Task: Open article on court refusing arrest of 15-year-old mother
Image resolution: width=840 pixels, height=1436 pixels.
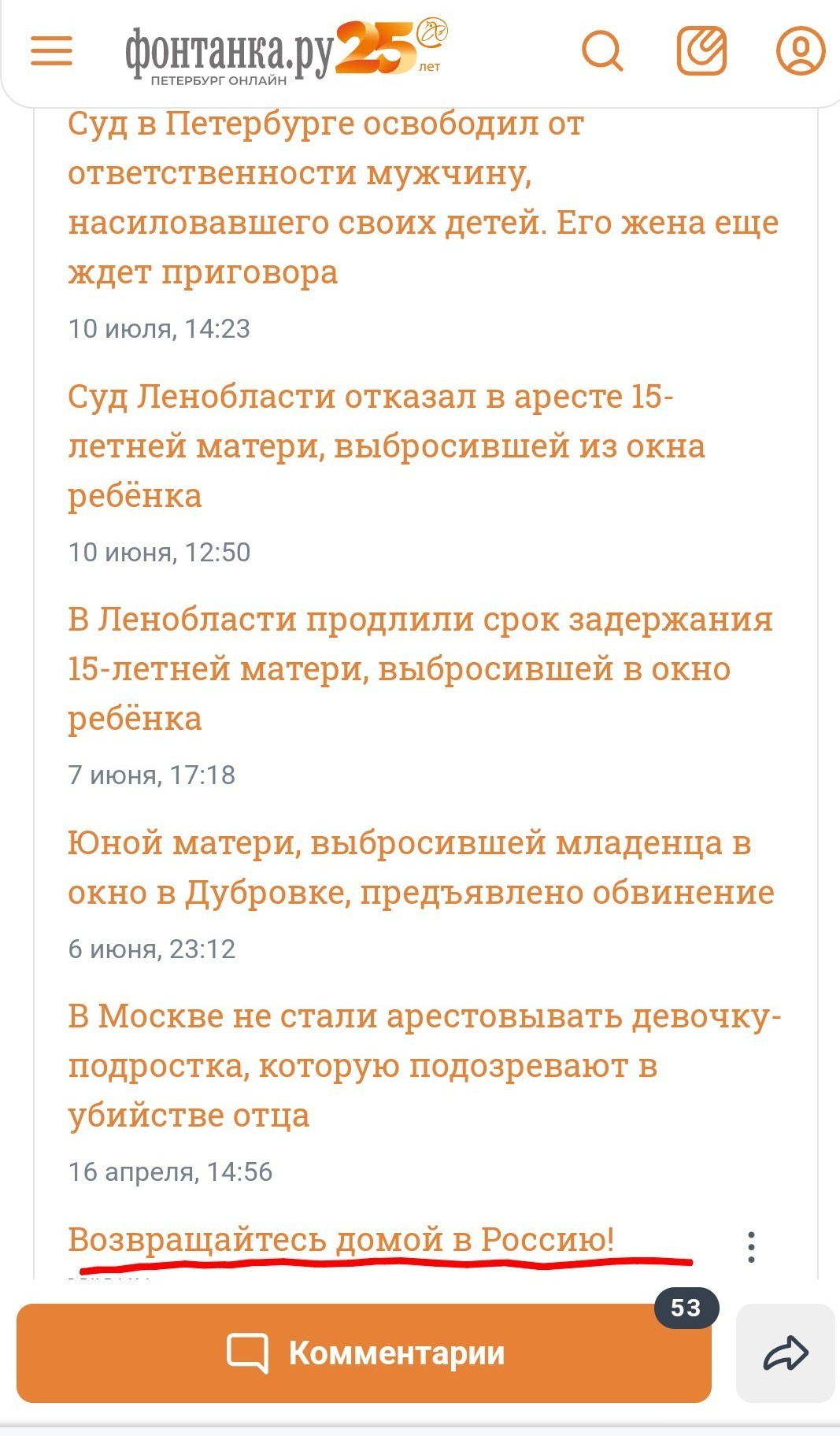Action: pos(386,446)
